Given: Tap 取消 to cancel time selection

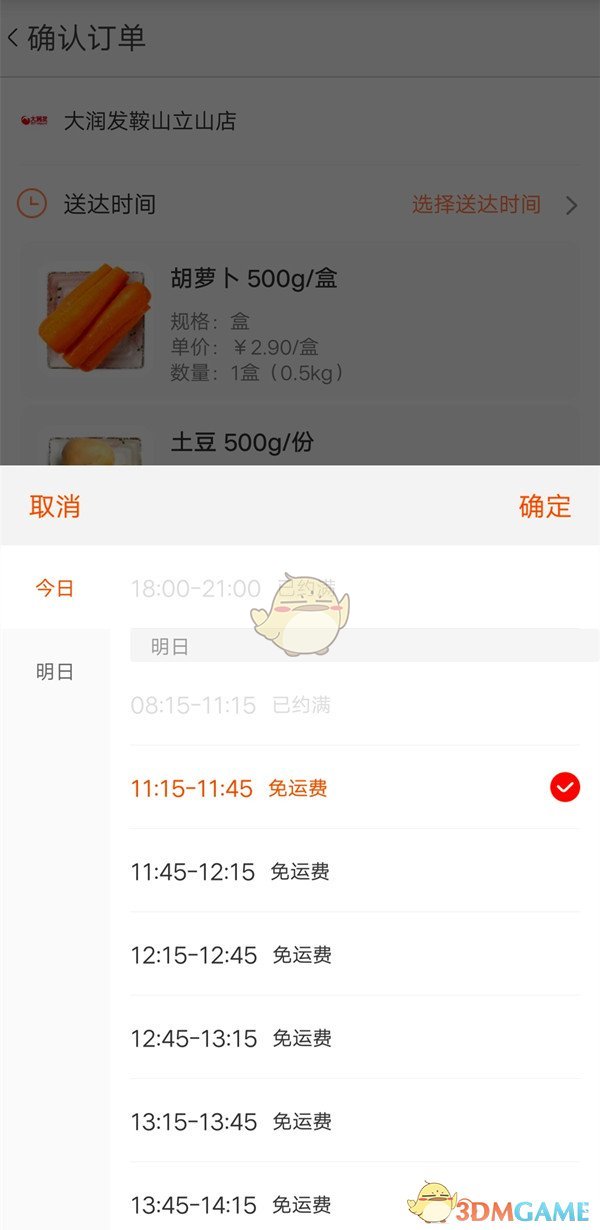Looking at the screenshot, I should (x=55, y=506).
